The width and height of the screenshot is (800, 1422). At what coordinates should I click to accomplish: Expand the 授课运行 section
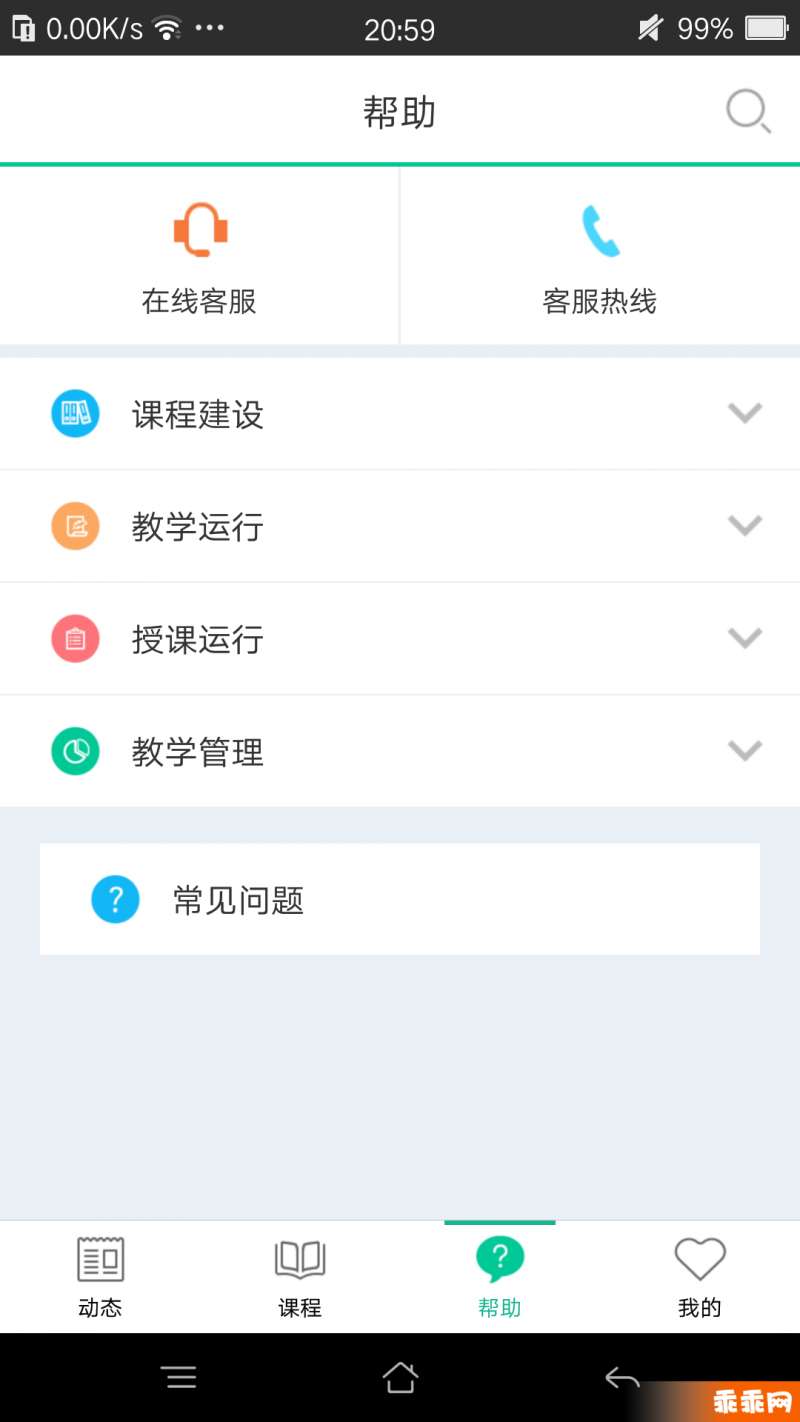click(x=400, y=638)
